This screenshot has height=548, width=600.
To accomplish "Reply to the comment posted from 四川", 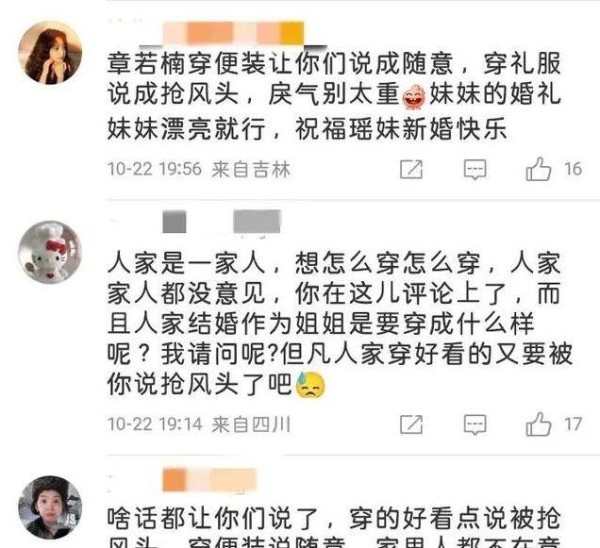I will [x=475, y=424].
